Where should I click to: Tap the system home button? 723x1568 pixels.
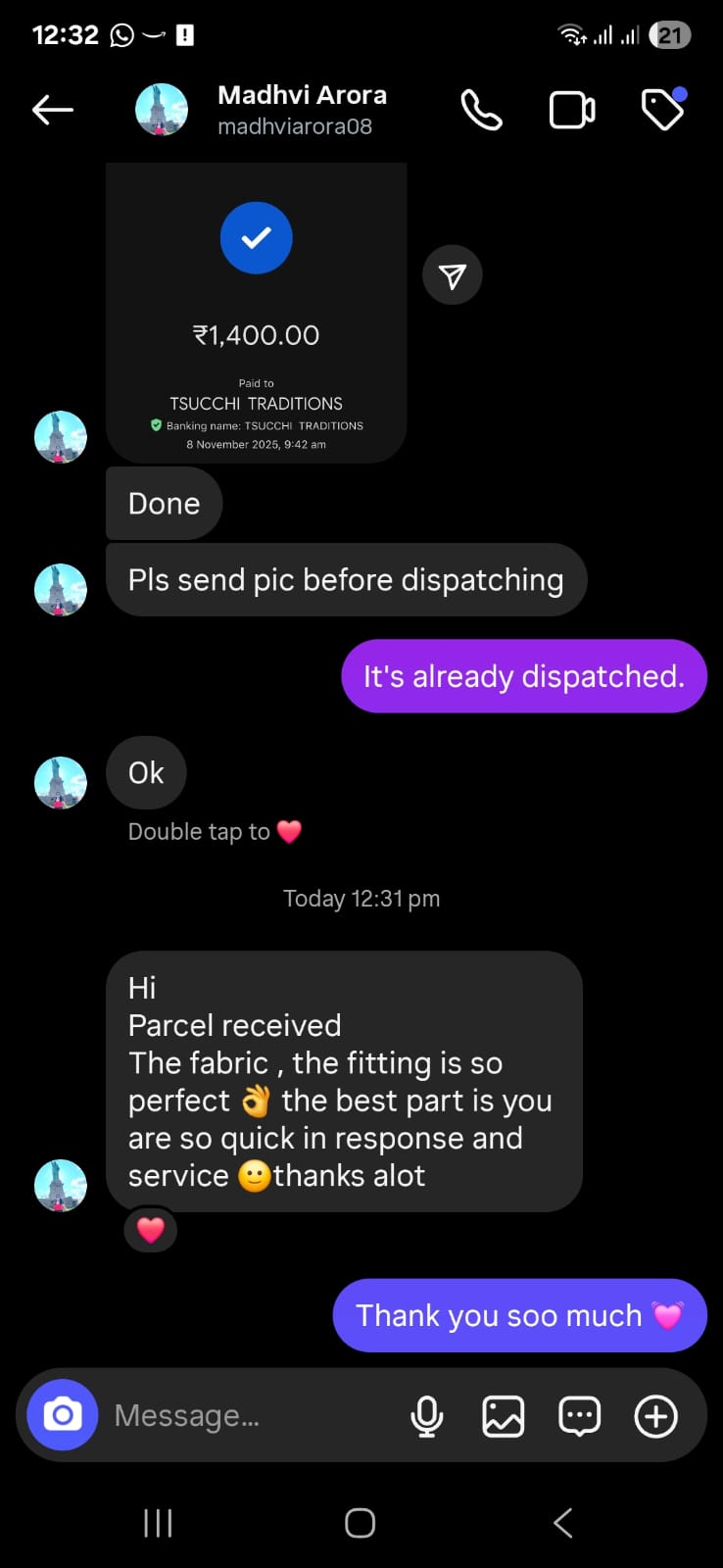(x=361, y=1523)
